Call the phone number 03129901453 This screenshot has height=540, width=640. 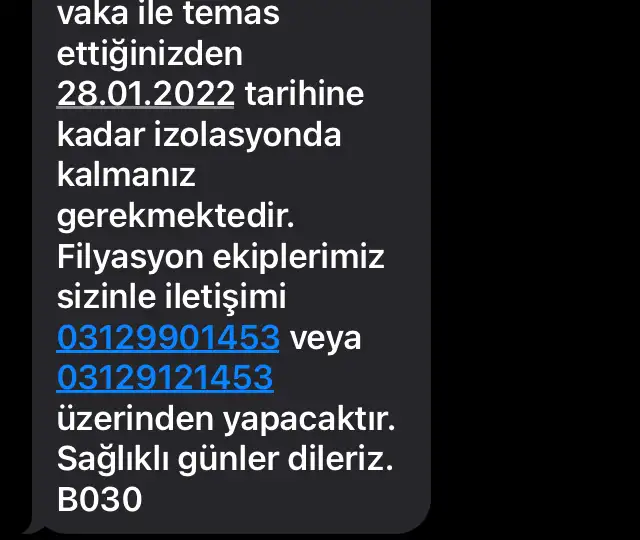(168, 337)
